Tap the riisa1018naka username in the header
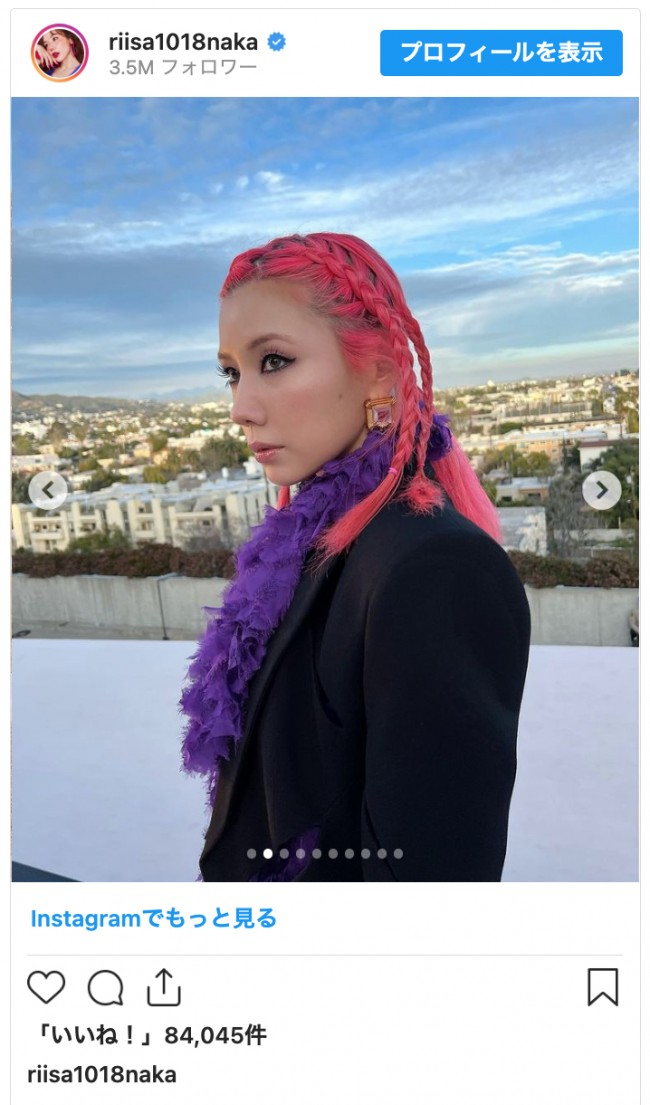The image size is (650, 1105). pyautogui.click(x=185, y=41)
